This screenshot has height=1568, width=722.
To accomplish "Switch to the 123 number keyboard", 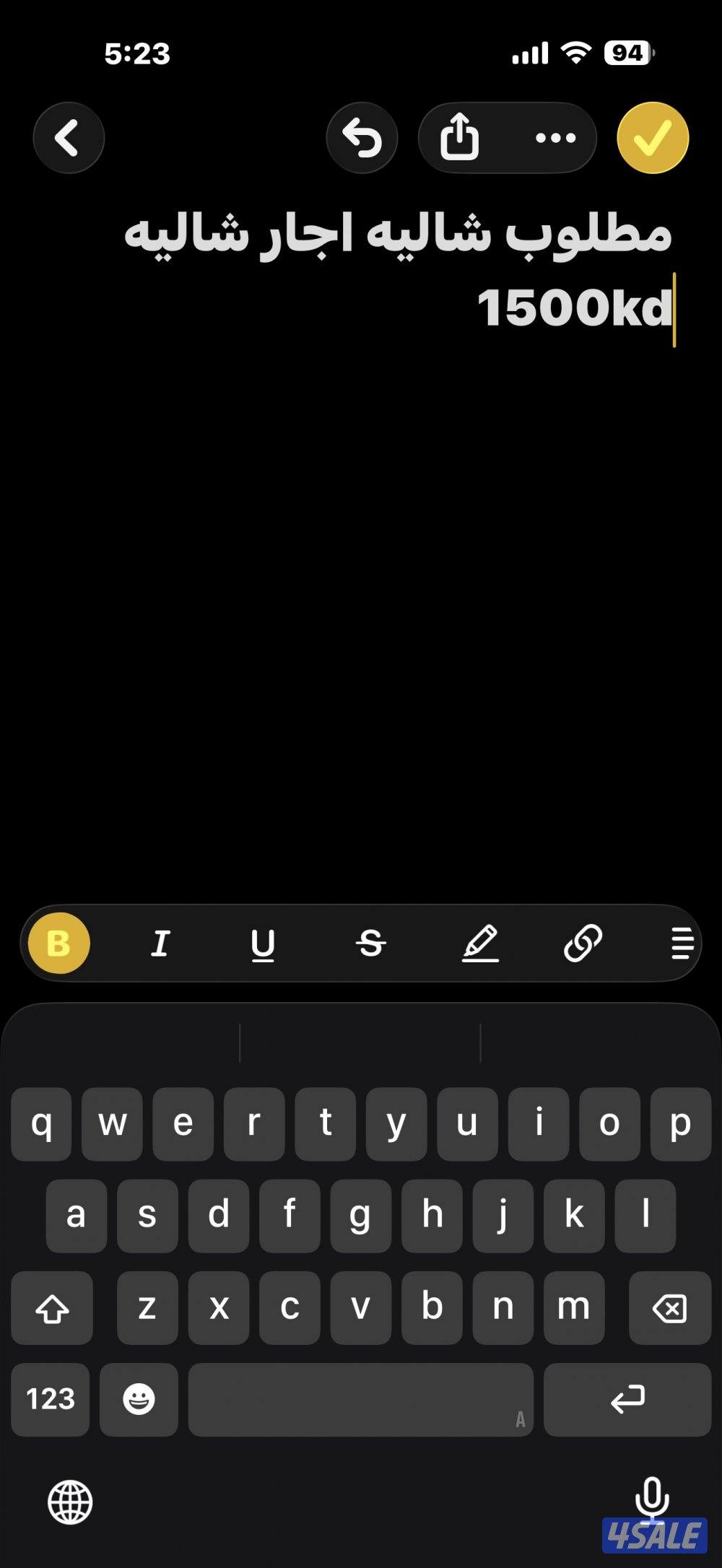I will pyautogui.click(x=51, y=1399).
